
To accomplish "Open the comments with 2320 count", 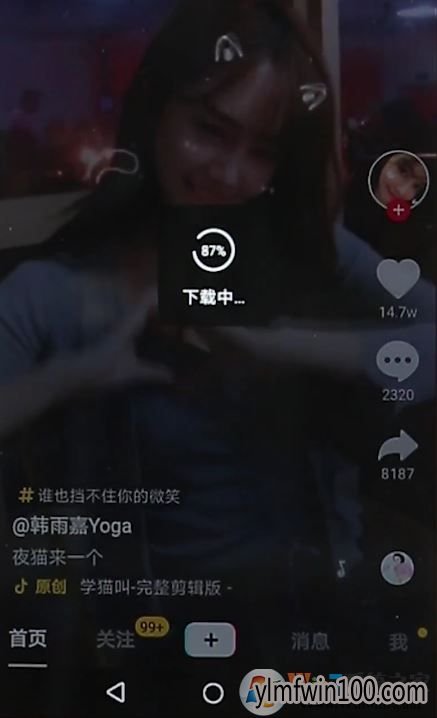I will pos(398,361).
